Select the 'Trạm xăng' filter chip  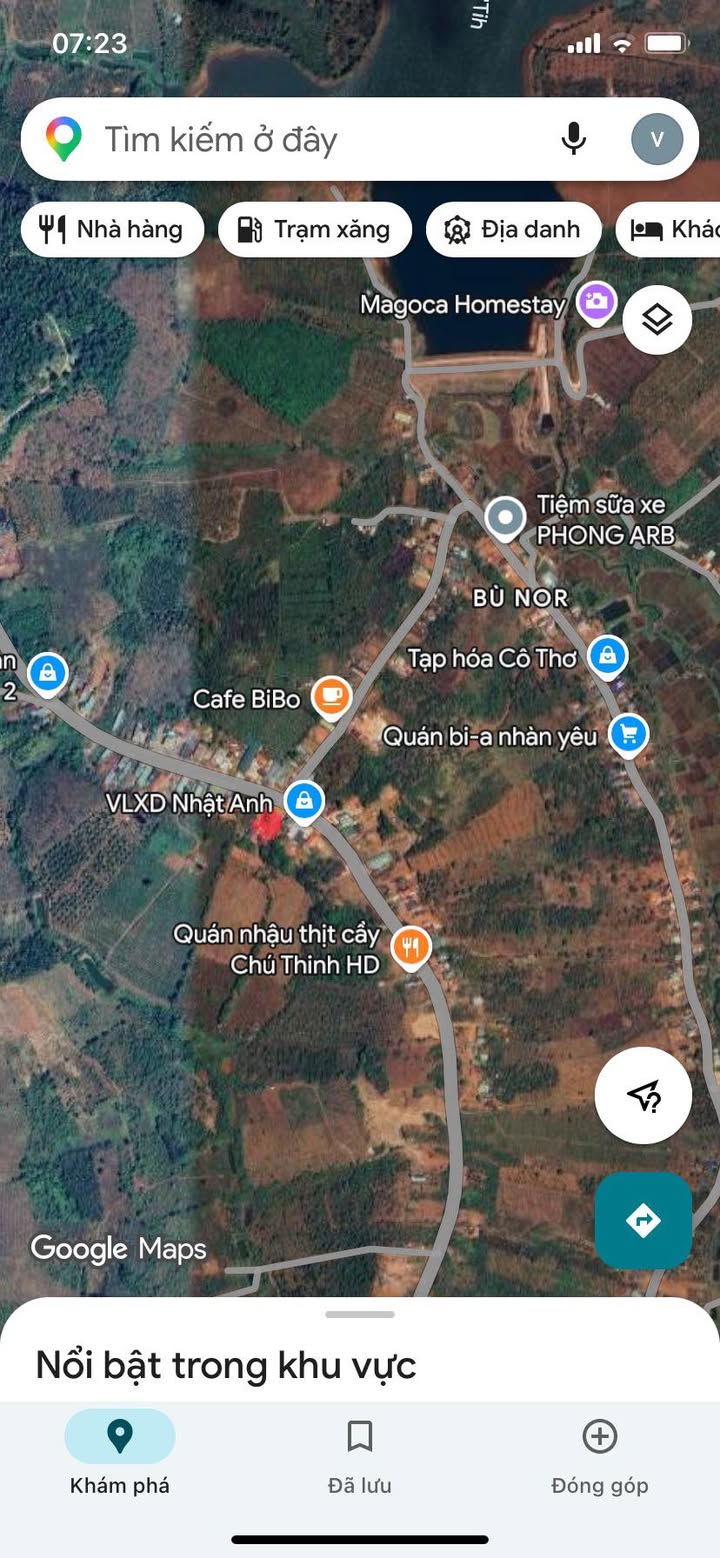[x=315, y=230]
